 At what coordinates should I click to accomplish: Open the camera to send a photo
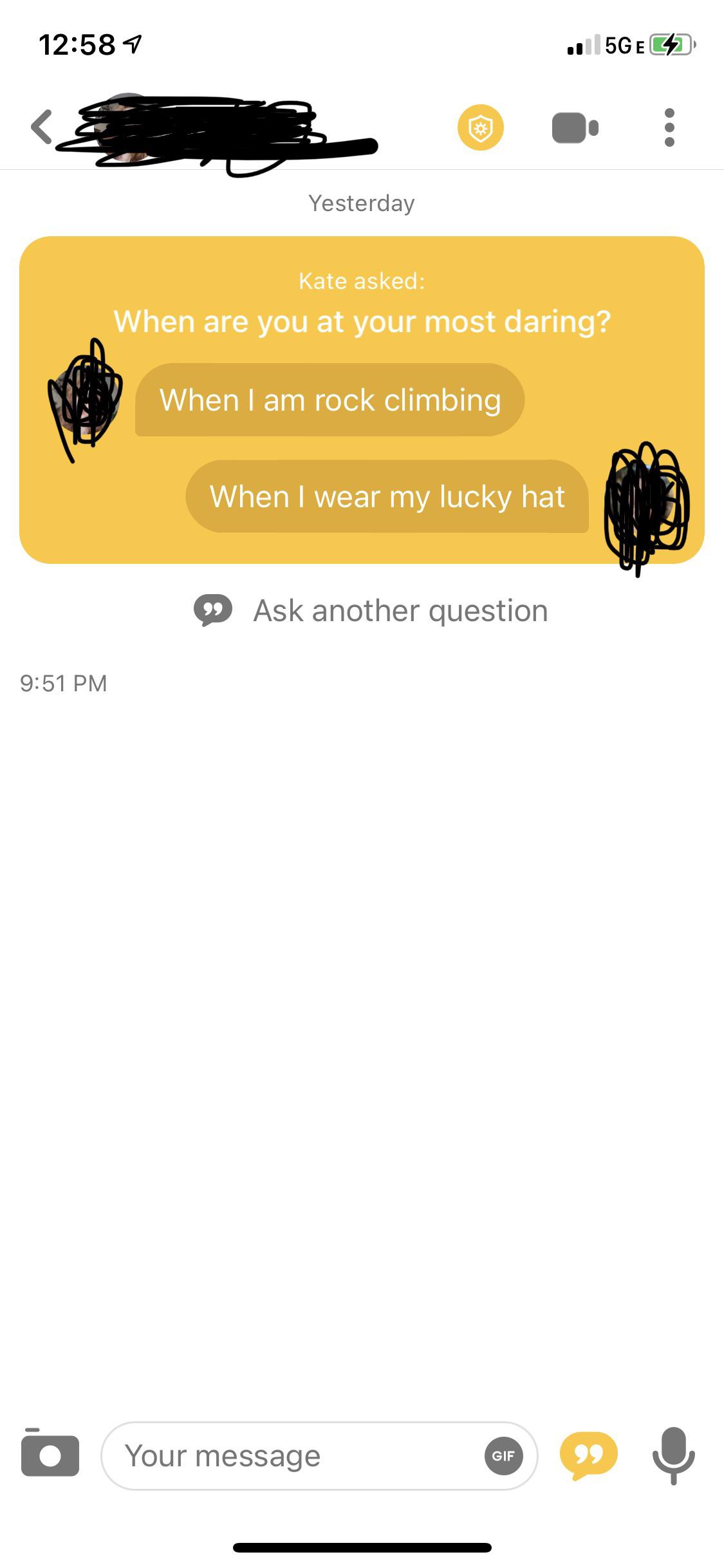coord(50,1455)
